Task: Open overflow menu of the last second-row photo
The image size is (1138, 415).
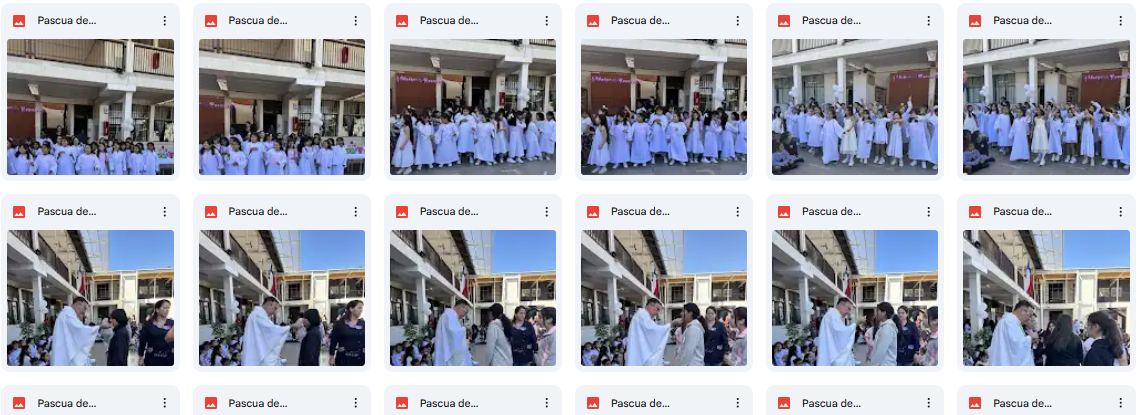Action: coord(1120,211)
